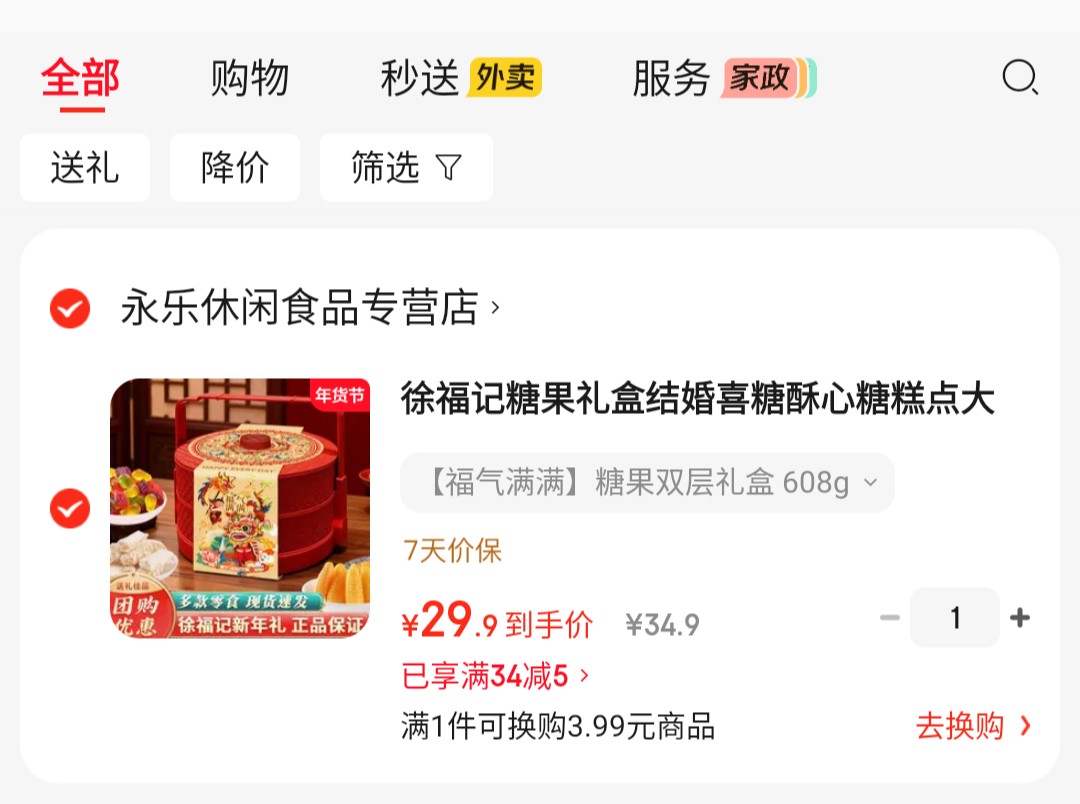Uncheck the 徐福记糖果礼盒 item checkbox

(70, 509)
